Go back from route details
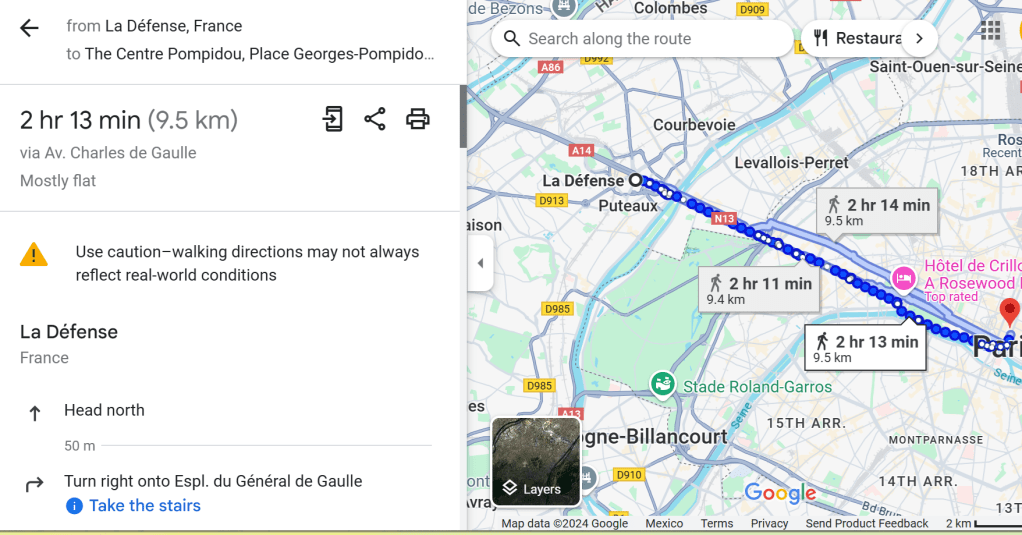The width and height of the screenshot is (1022, 535). point(29,28)
